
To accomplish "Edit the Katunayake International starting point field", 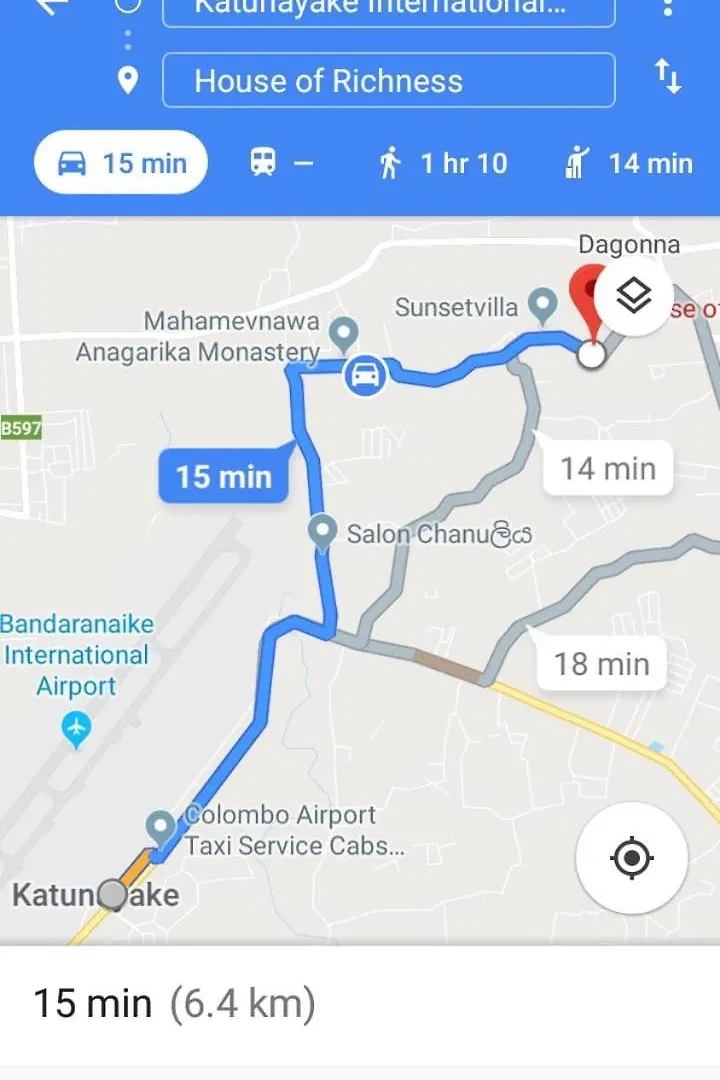I will coord(388,10).
